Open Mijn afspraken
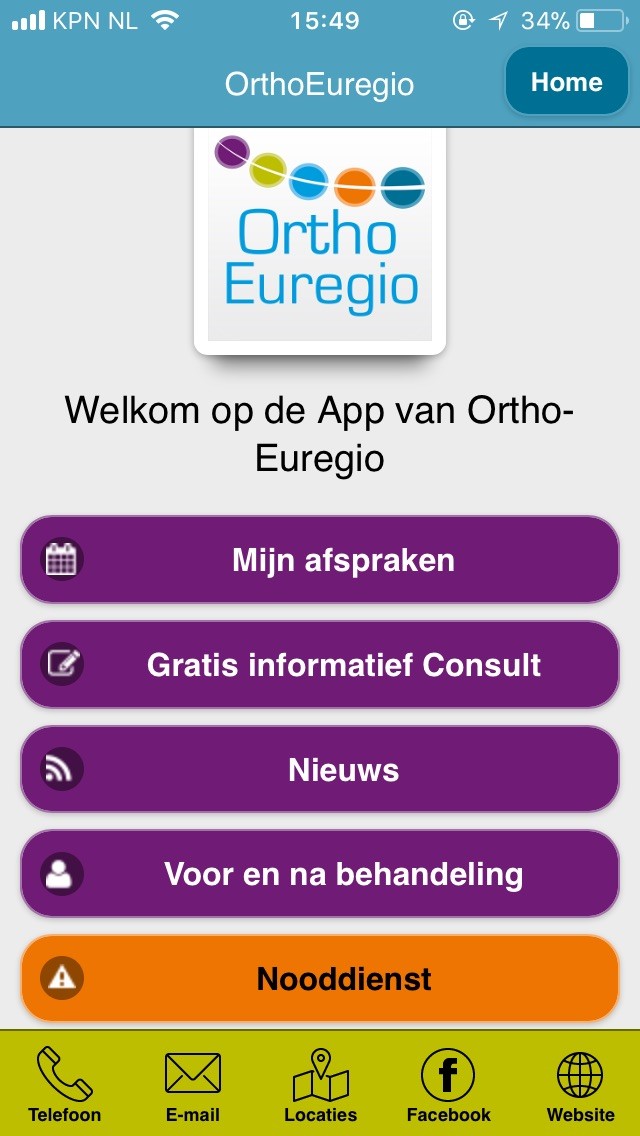This screenshot has width=640, height=1136. [x=320, y=560]
